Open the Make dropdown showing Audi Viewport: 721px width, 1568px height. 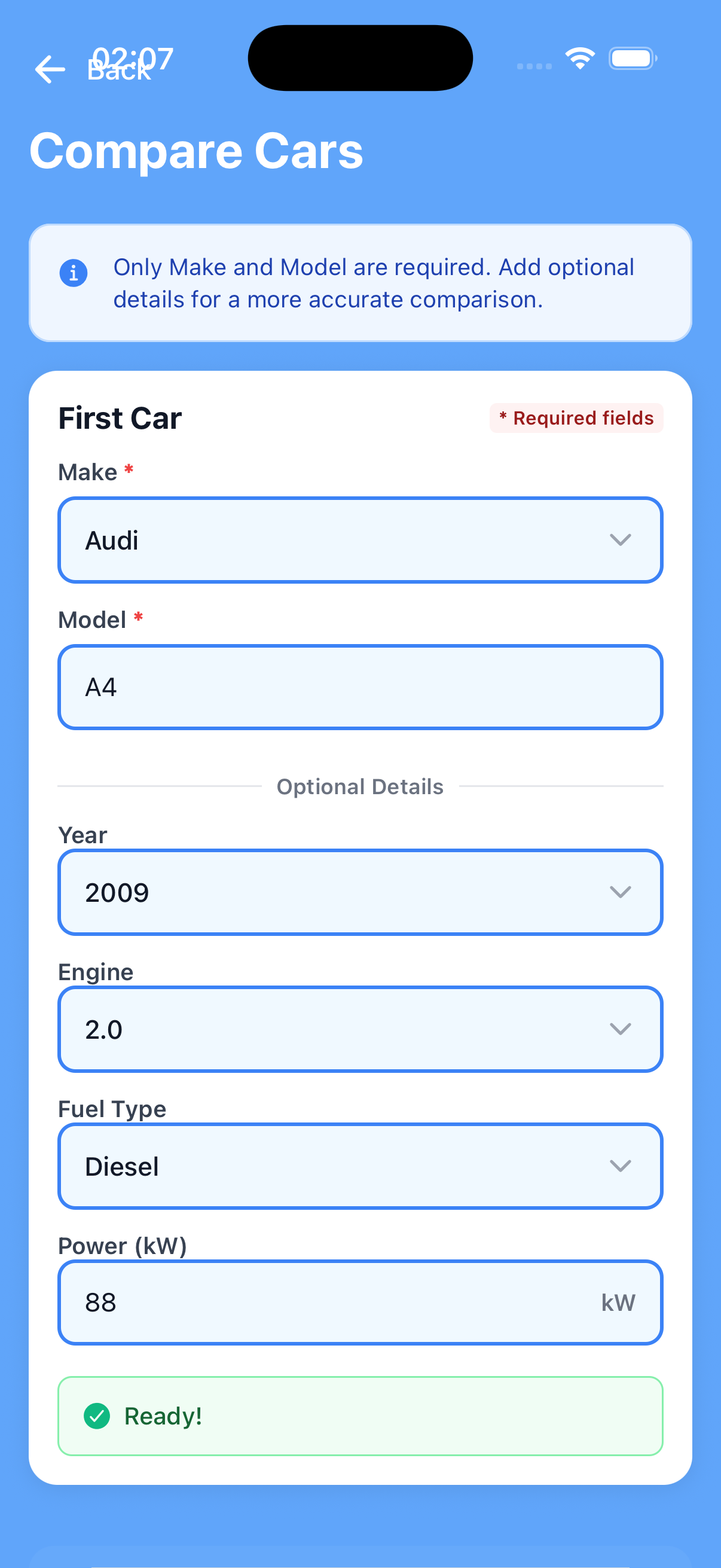click(360, 539)
